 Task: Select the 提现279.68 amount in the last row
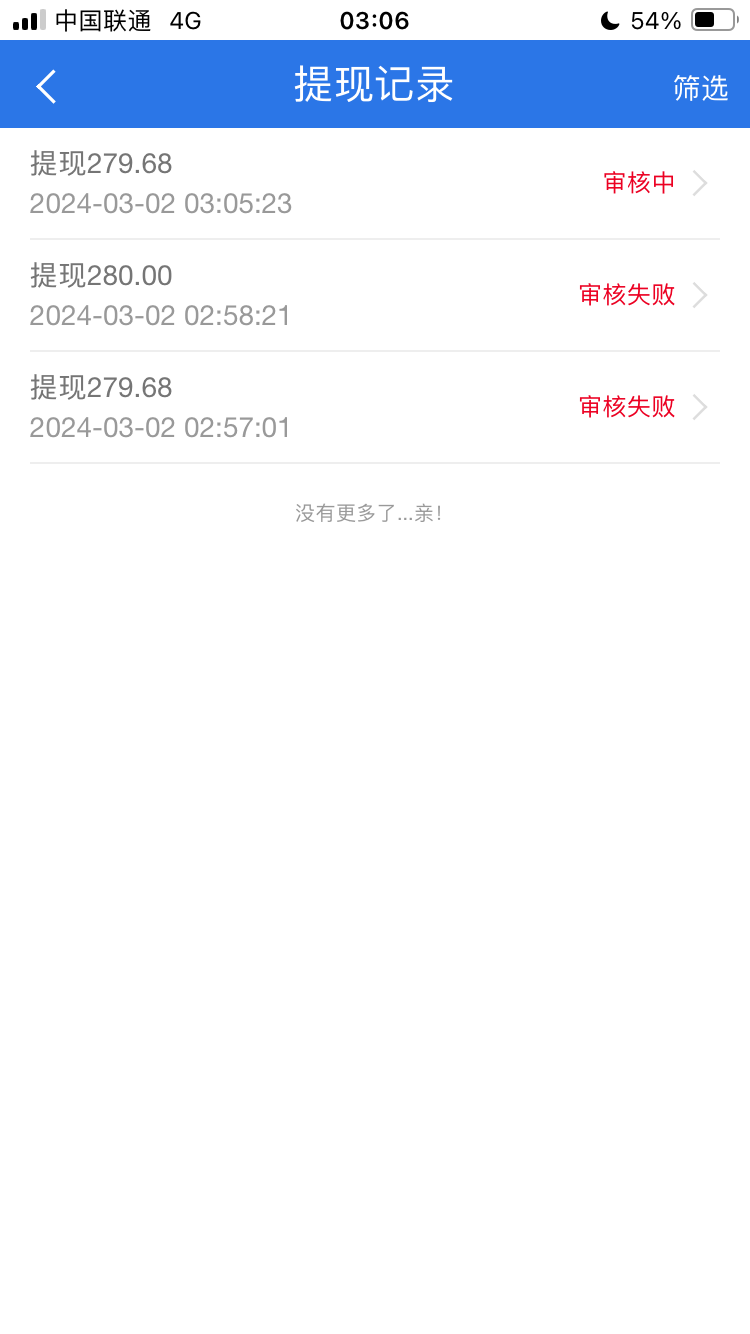click(x=101, y=387)
